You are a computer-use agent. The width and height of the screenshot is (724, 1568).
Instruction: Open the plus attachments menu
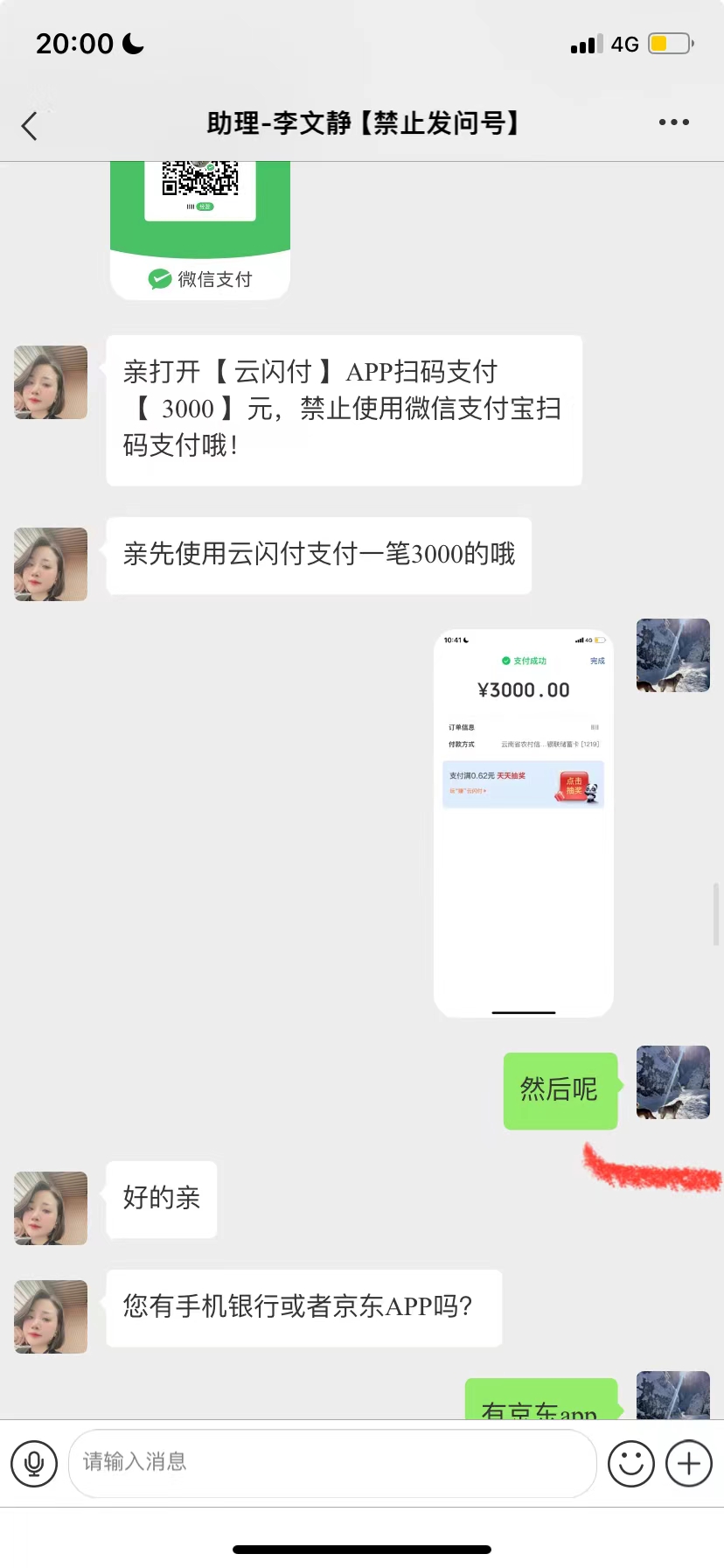point(689,1463)
